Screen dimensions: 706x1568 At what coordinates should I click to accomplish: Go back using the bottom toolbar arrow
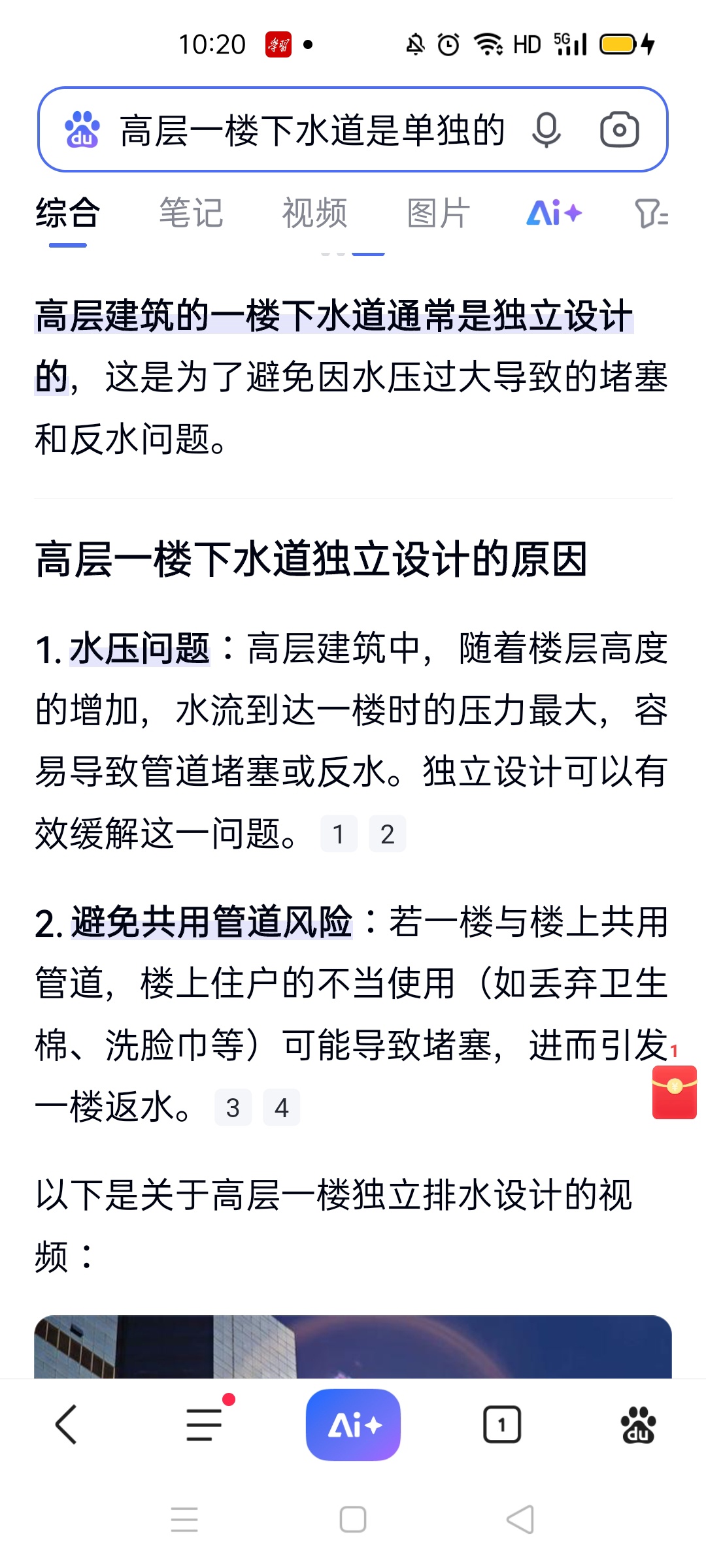pyautogui.click(x=66, y=1425)
